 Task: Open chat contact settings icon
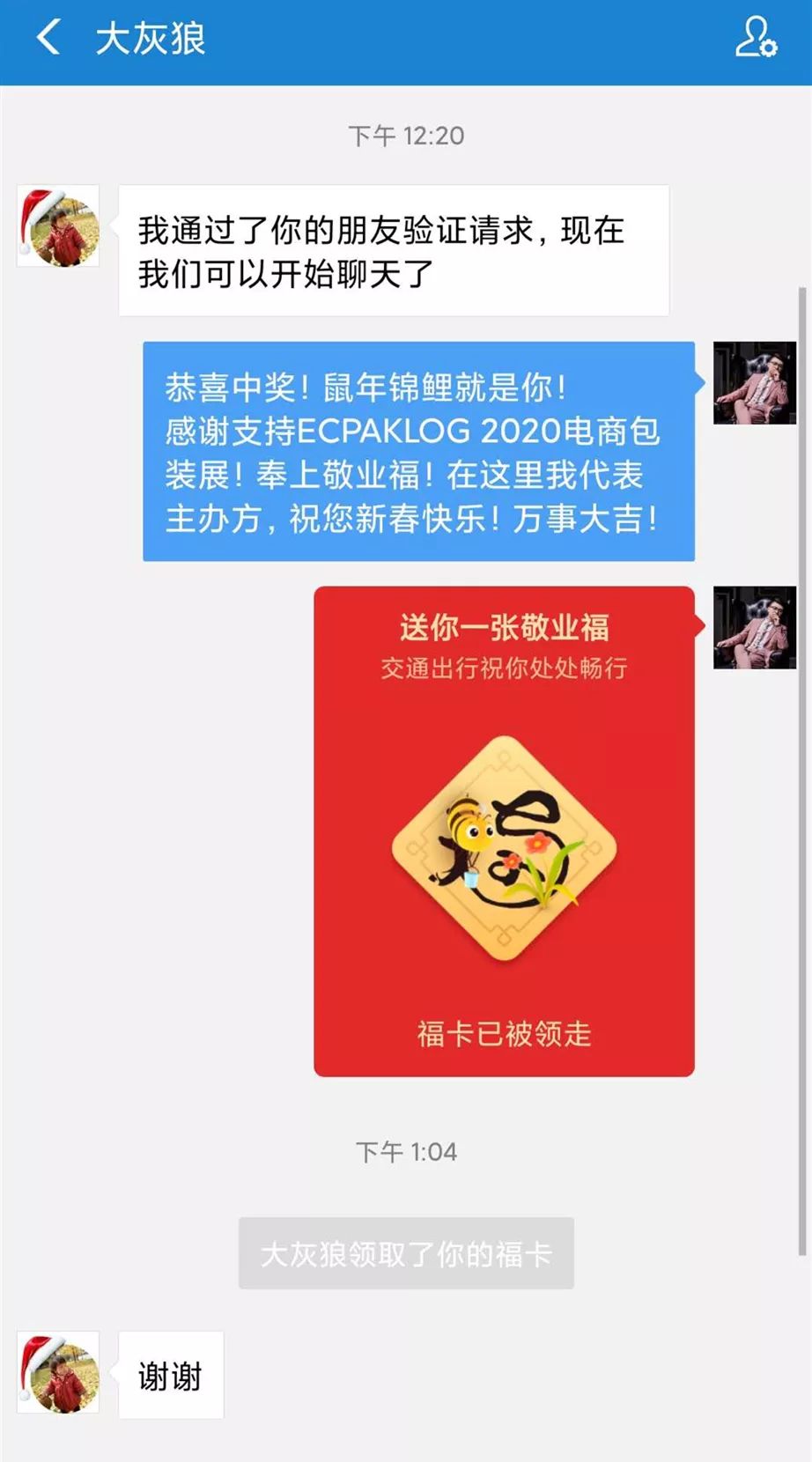pyautogui.click(x=756, y=39)
